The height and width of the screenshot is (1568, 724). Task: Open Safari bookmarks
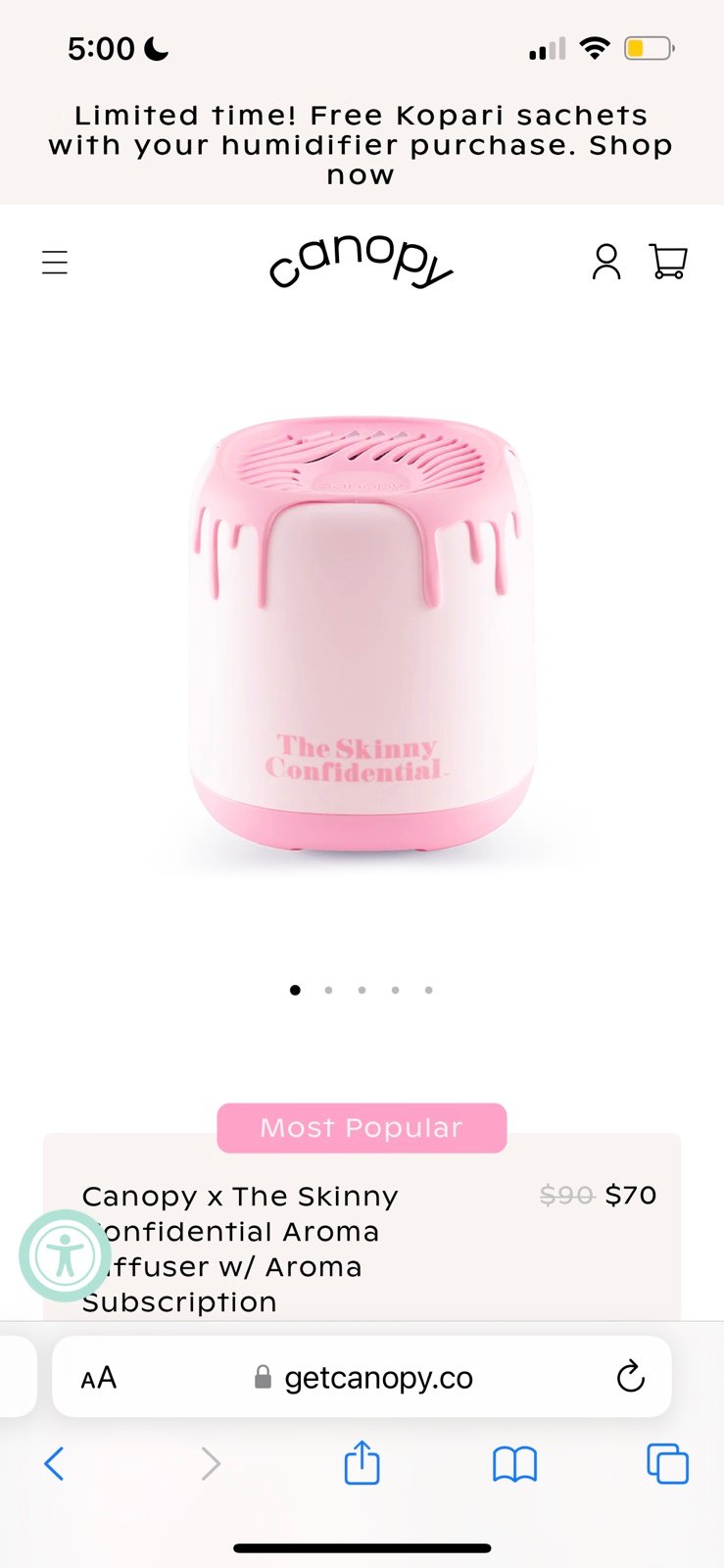[514, 1464]
